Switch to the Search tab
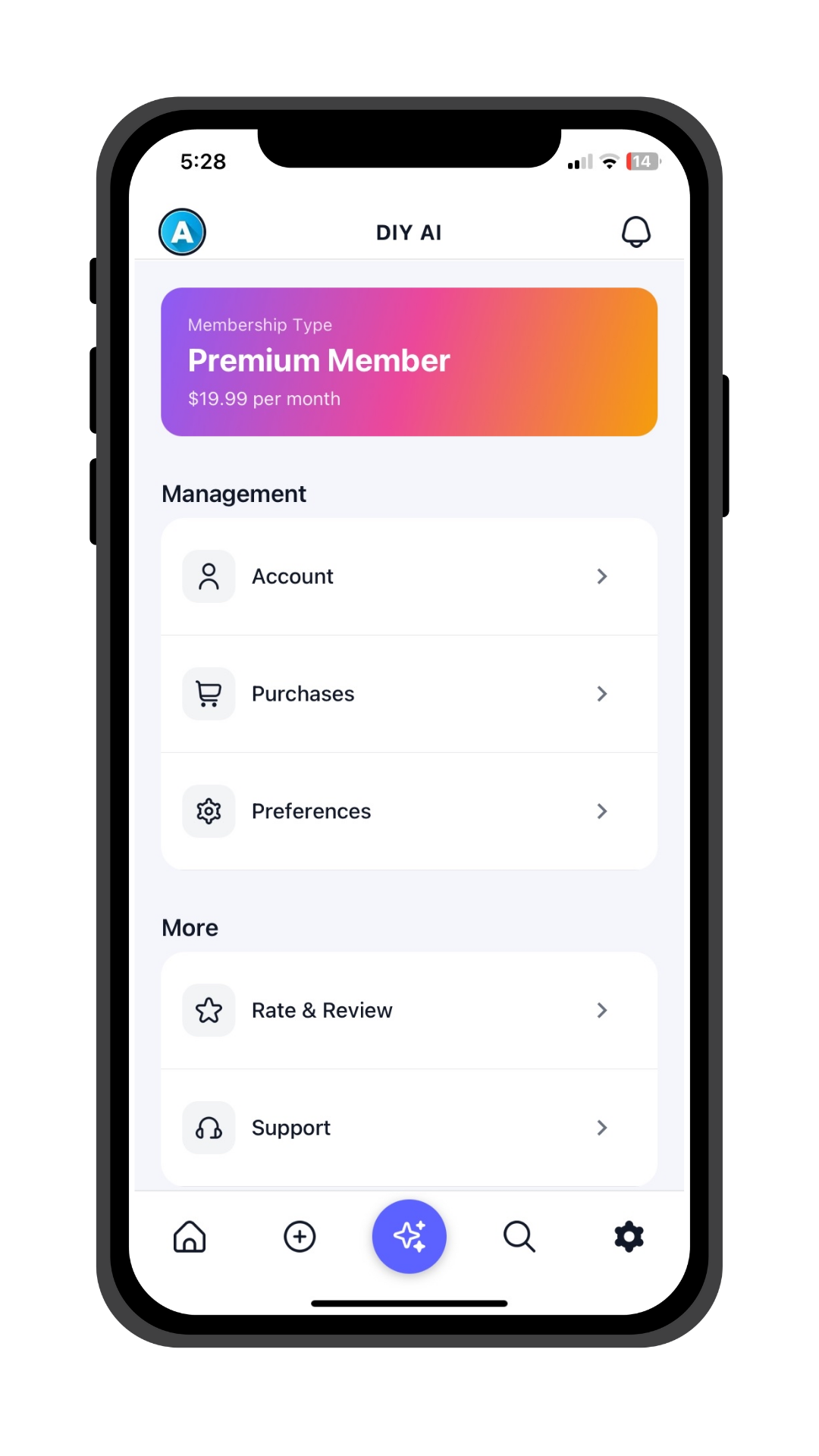819x1456 pixels. click(519, 1237)
